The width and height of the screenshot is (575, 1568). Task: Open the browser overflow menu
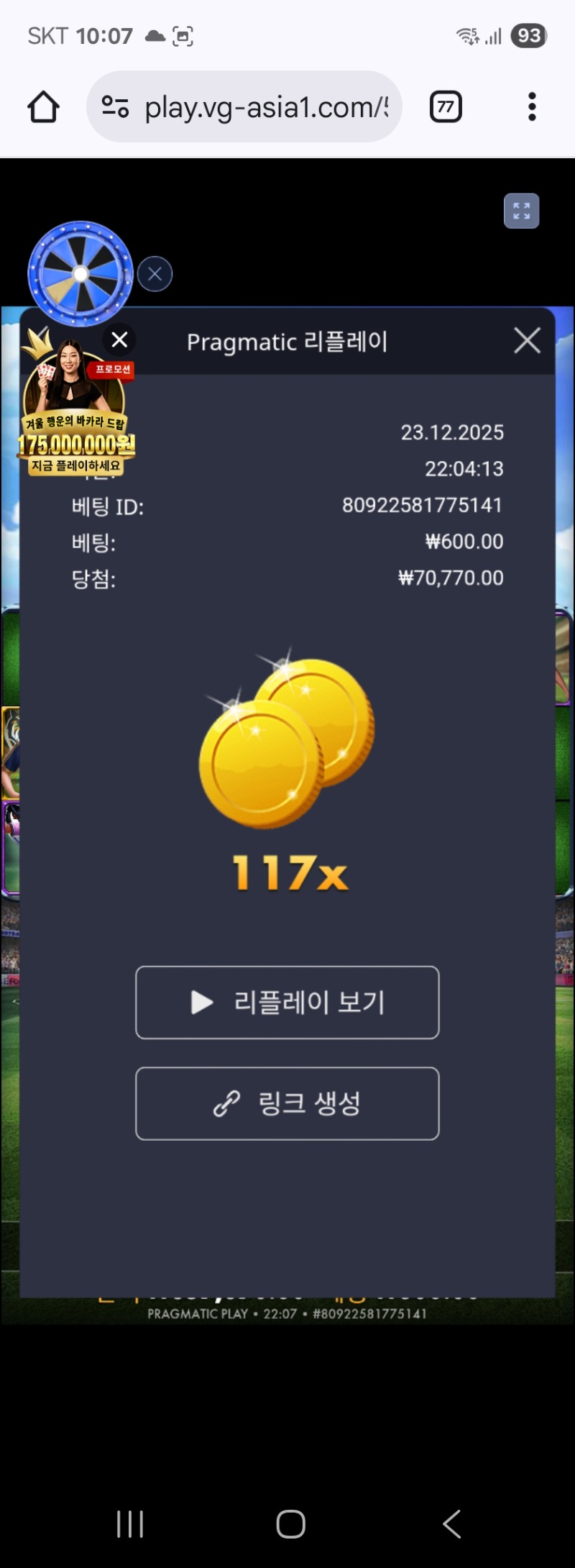[532, 107]
